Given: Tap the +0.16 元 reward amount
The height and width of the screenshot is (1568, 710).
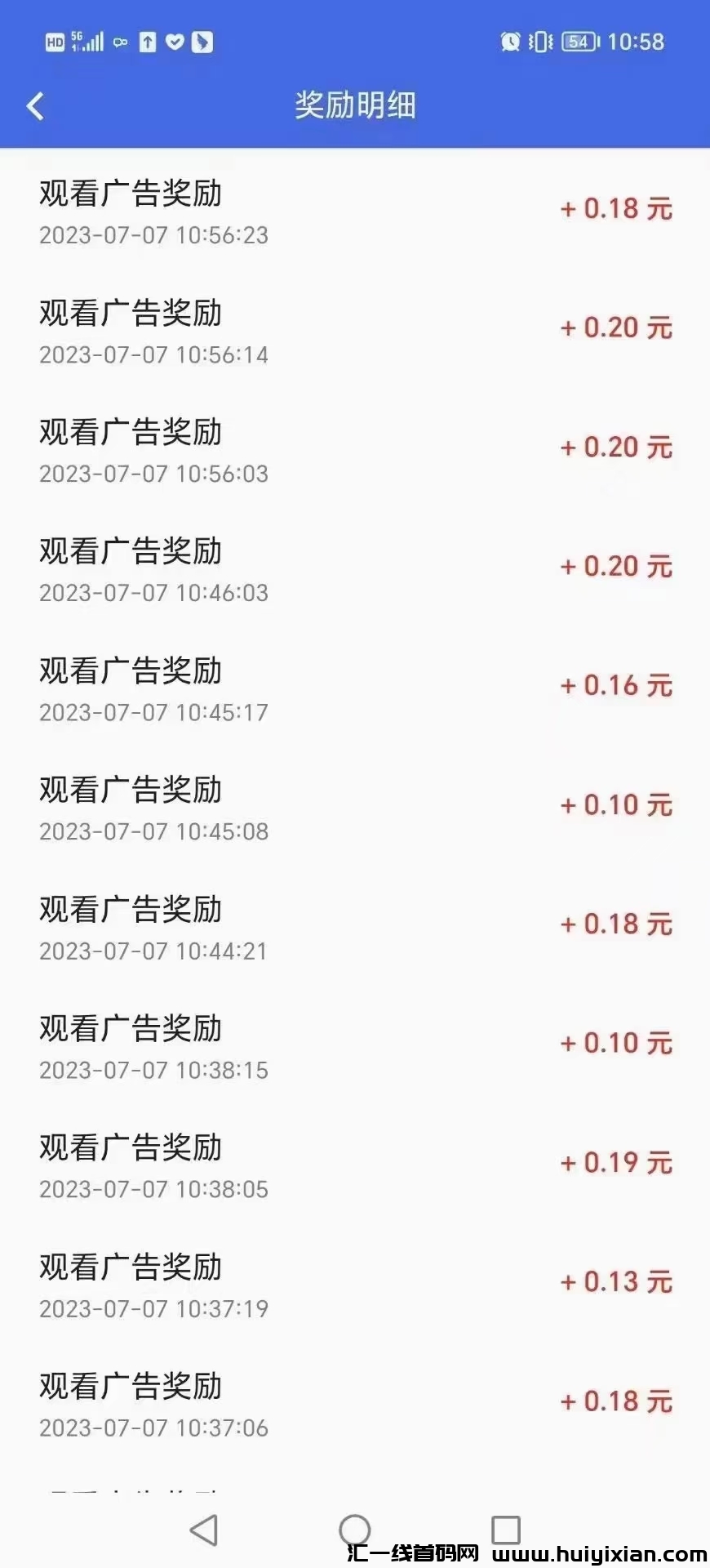Looking at the screenshot, I should point(615,686).
